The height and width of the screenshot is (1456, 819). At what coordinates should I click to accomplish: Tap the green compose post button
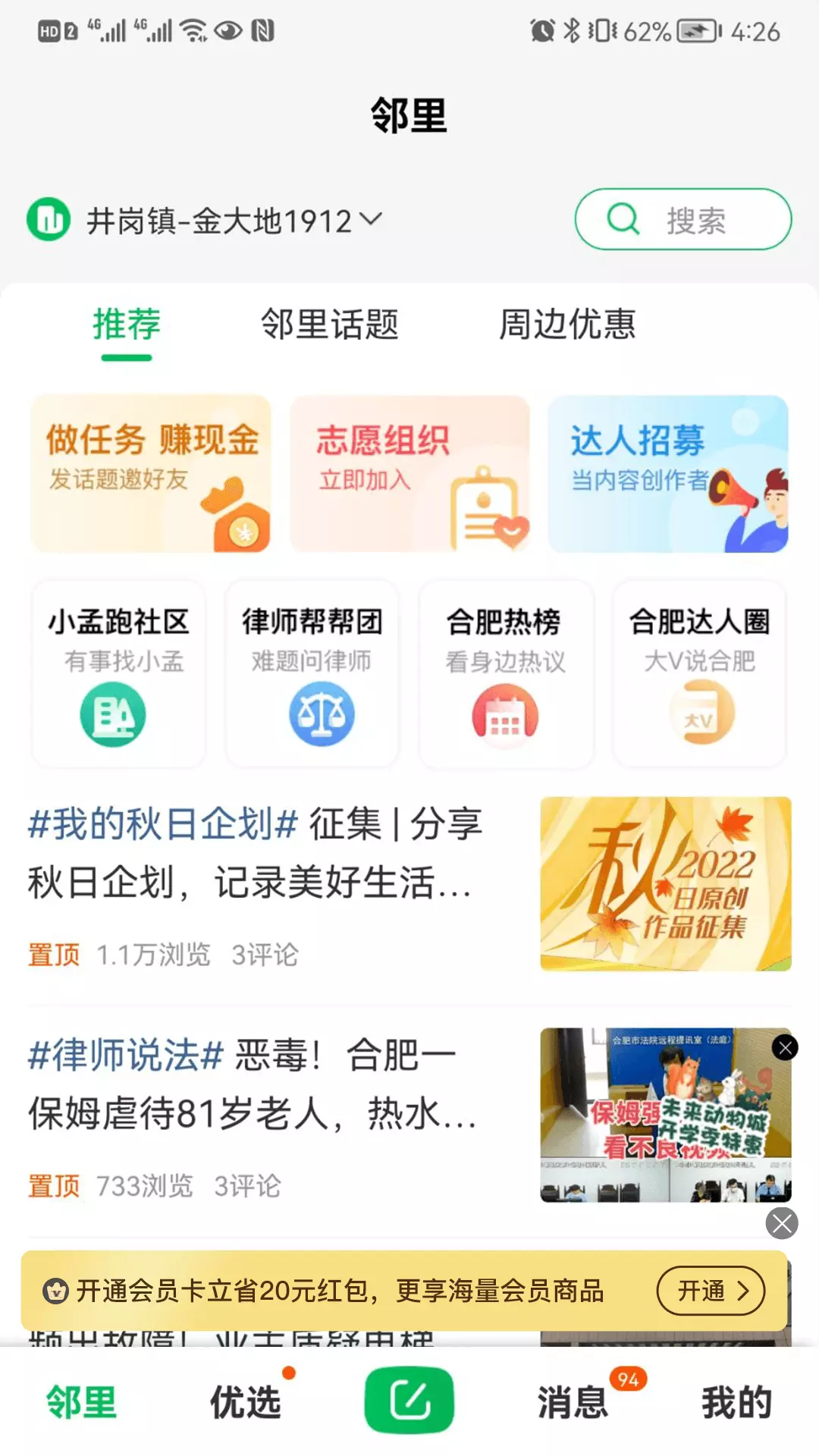pos(409,1400)
